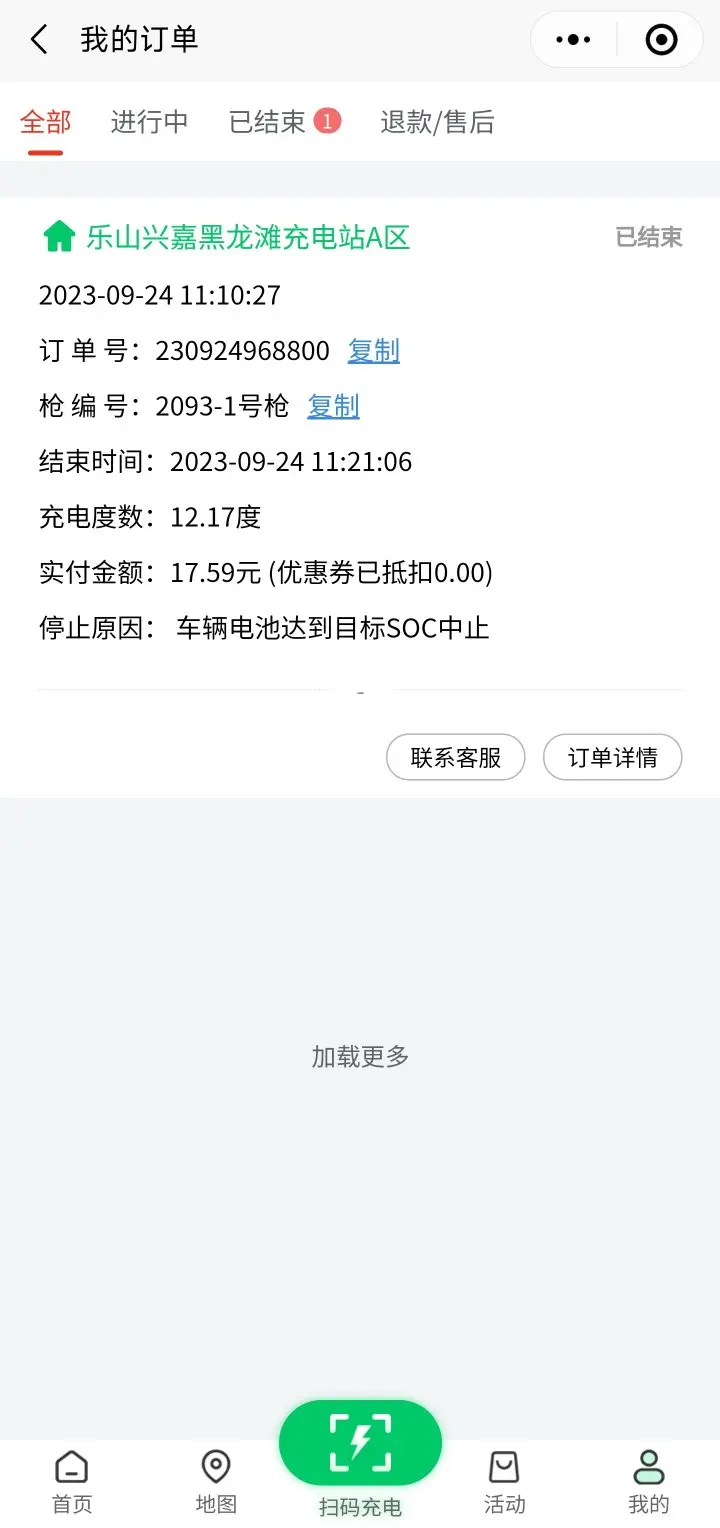Go back from 我的订单
Screen dimensions: 720x1528
(x=39, y=40)
